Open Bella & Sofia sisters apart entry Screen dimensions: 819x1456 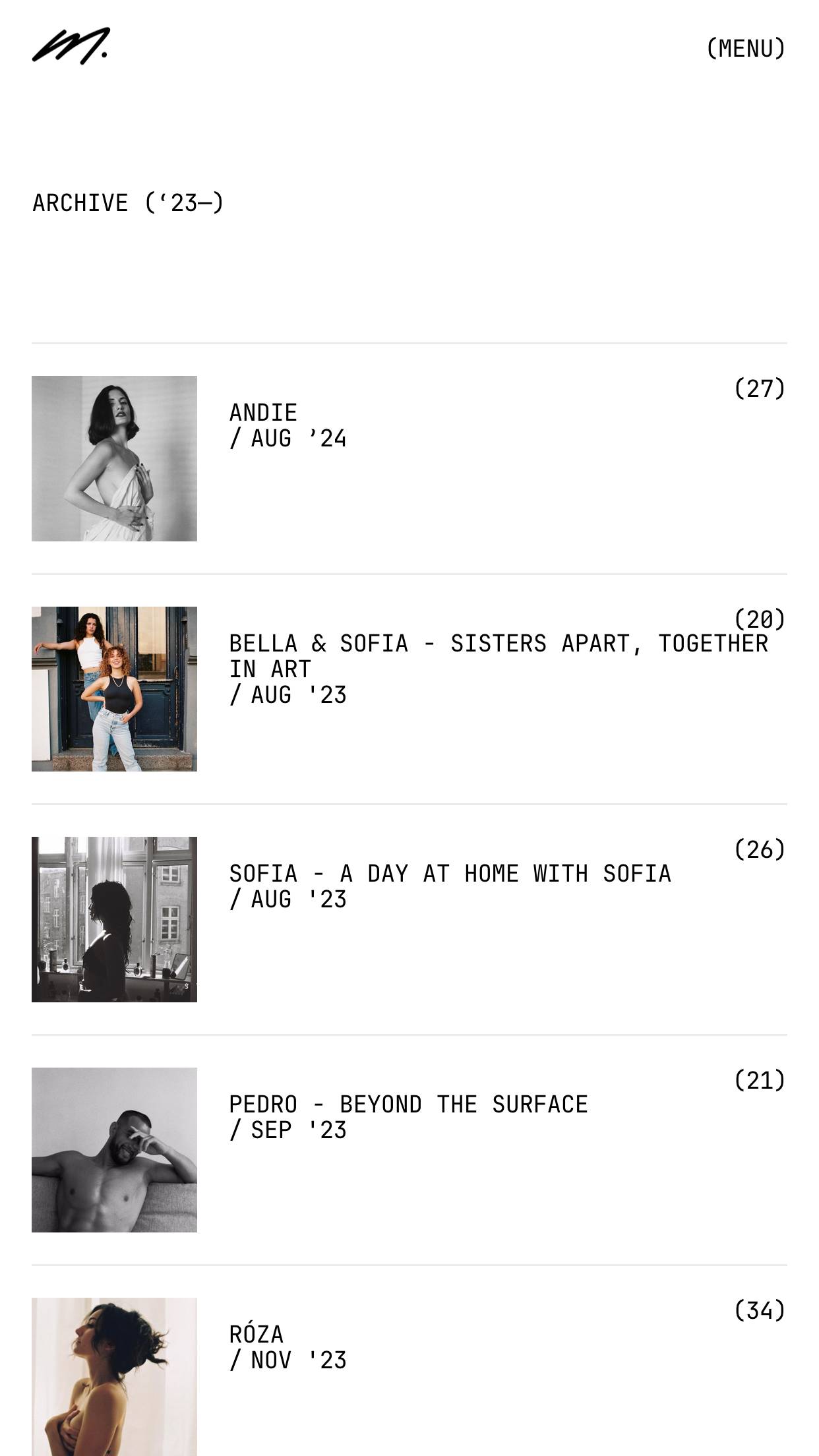[498, 655]
